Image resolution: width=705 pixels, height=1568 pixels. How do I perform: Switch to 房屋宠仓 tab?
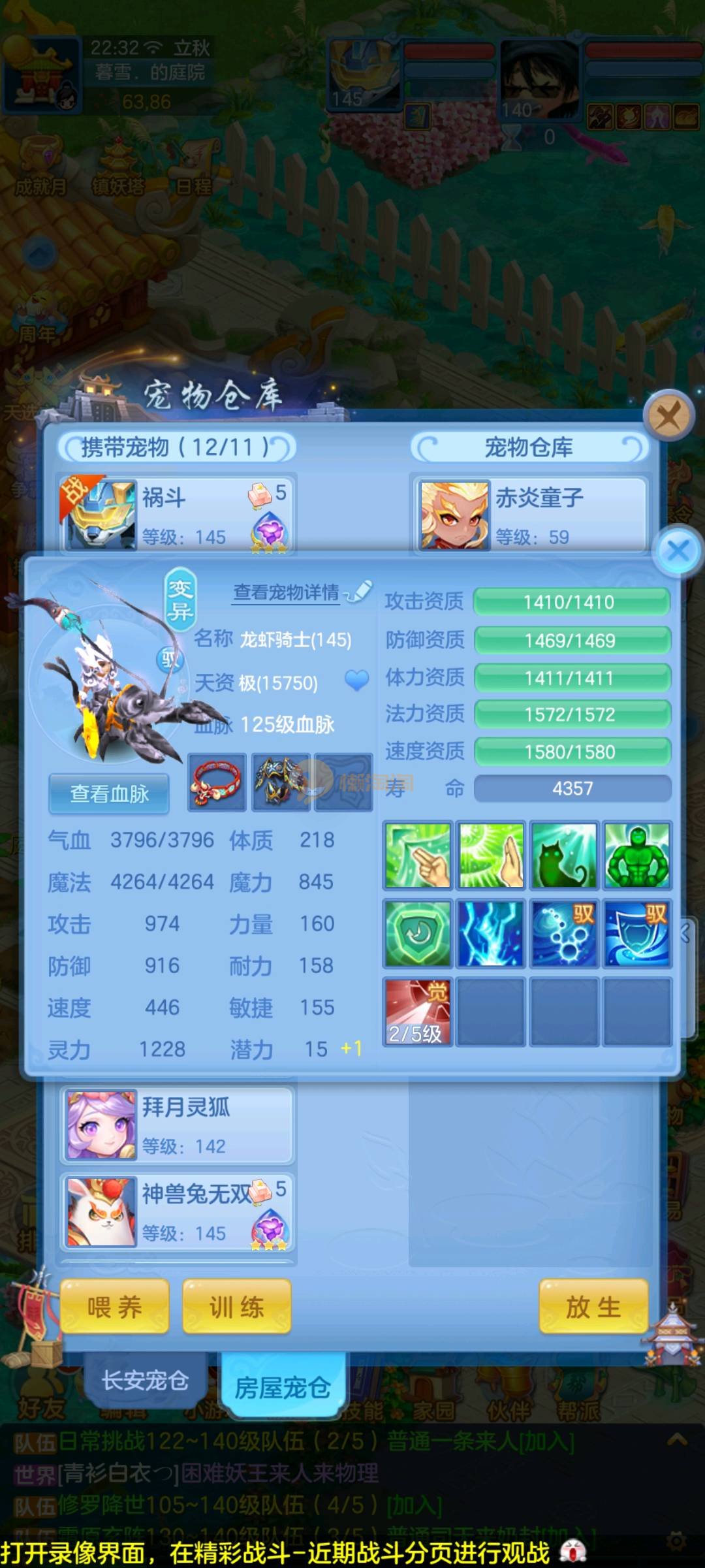282,1386
